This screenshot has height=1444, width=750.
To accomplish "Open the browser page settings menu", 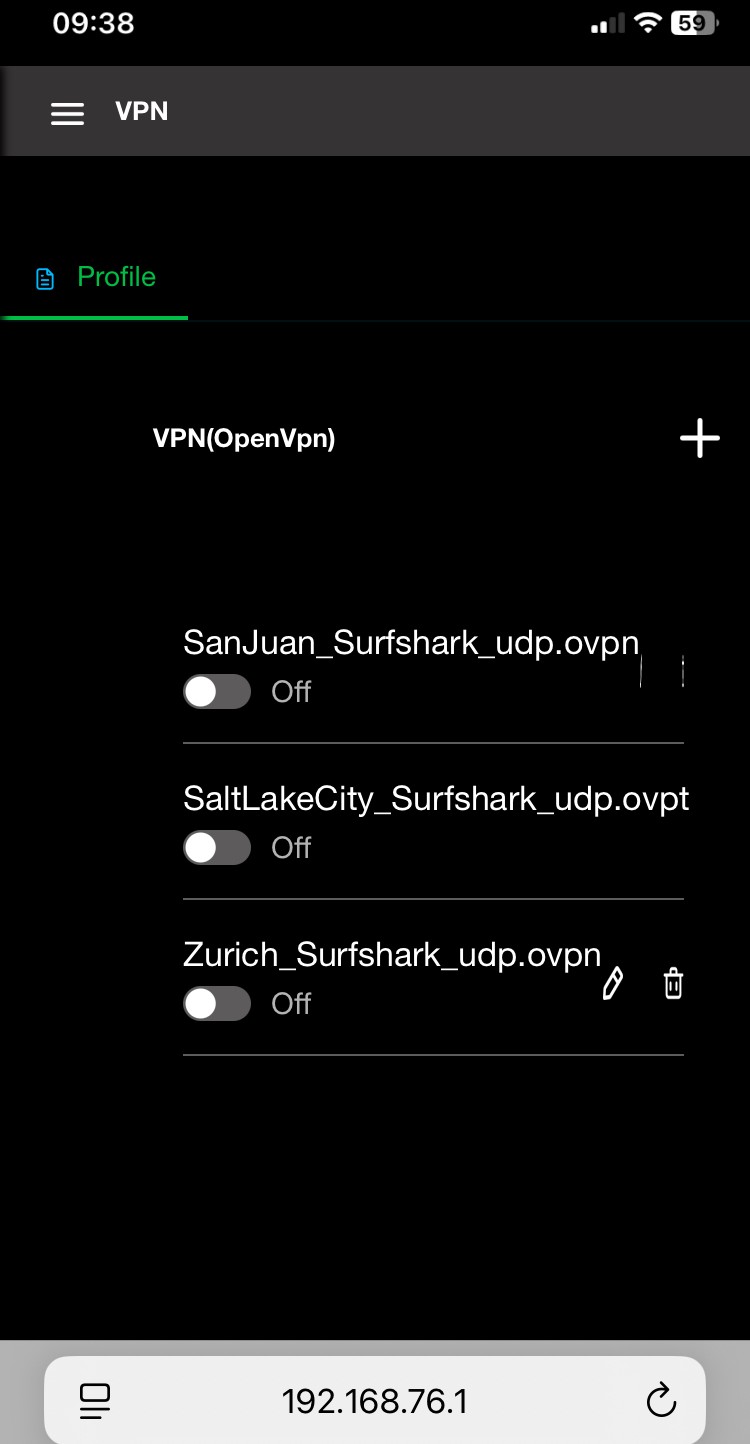I will 95,1401.
